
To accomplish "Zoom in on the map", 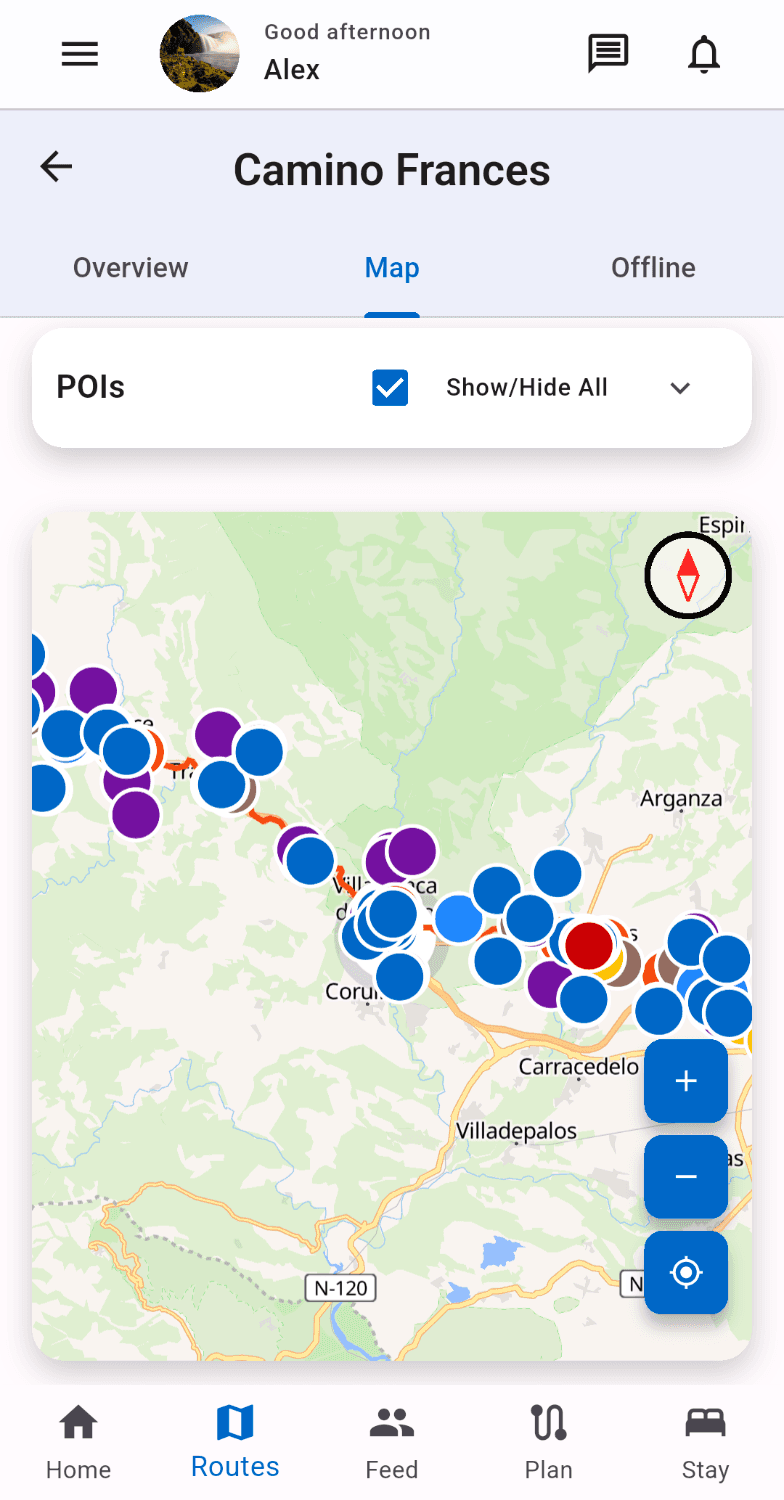I will 686,1081.
